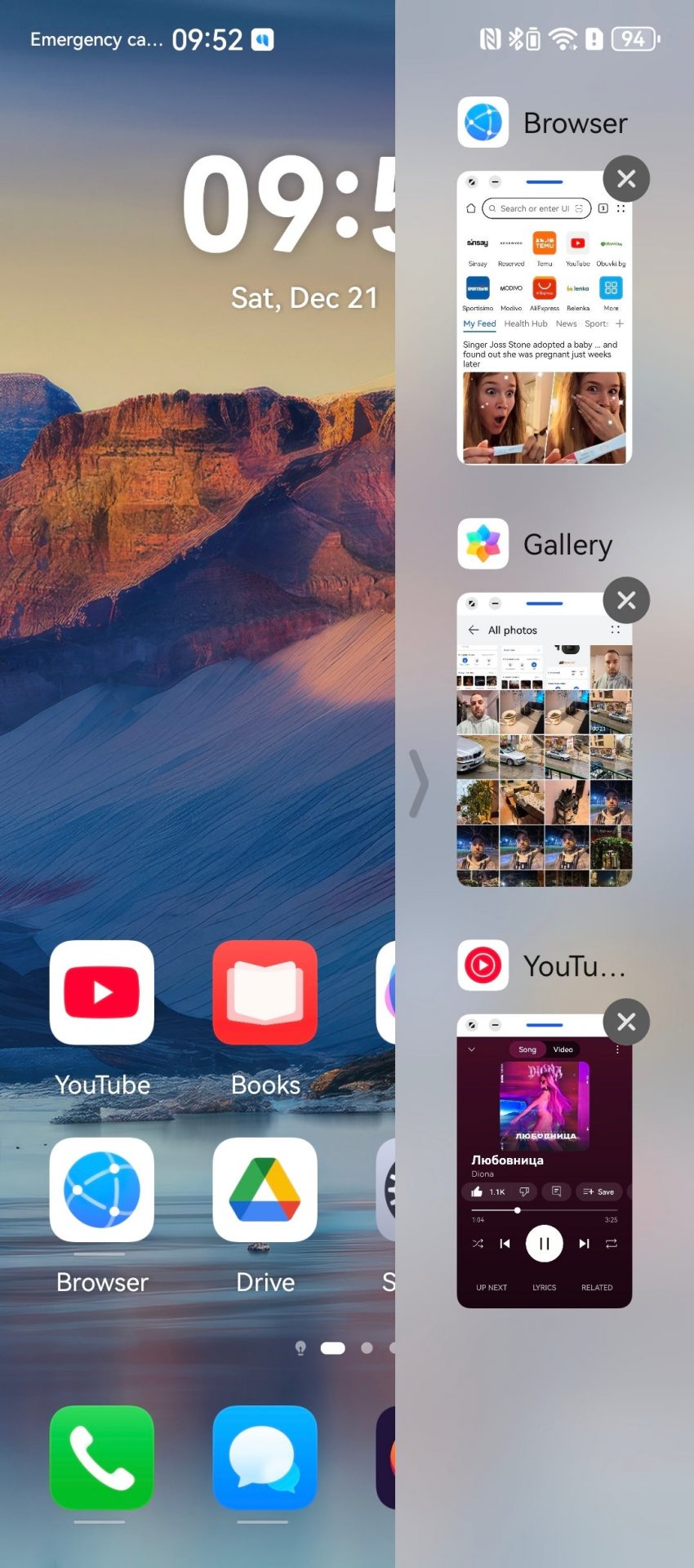Tap the Gallery icon in the side panel
This screenshot has width=694, height=1568.
483,544
